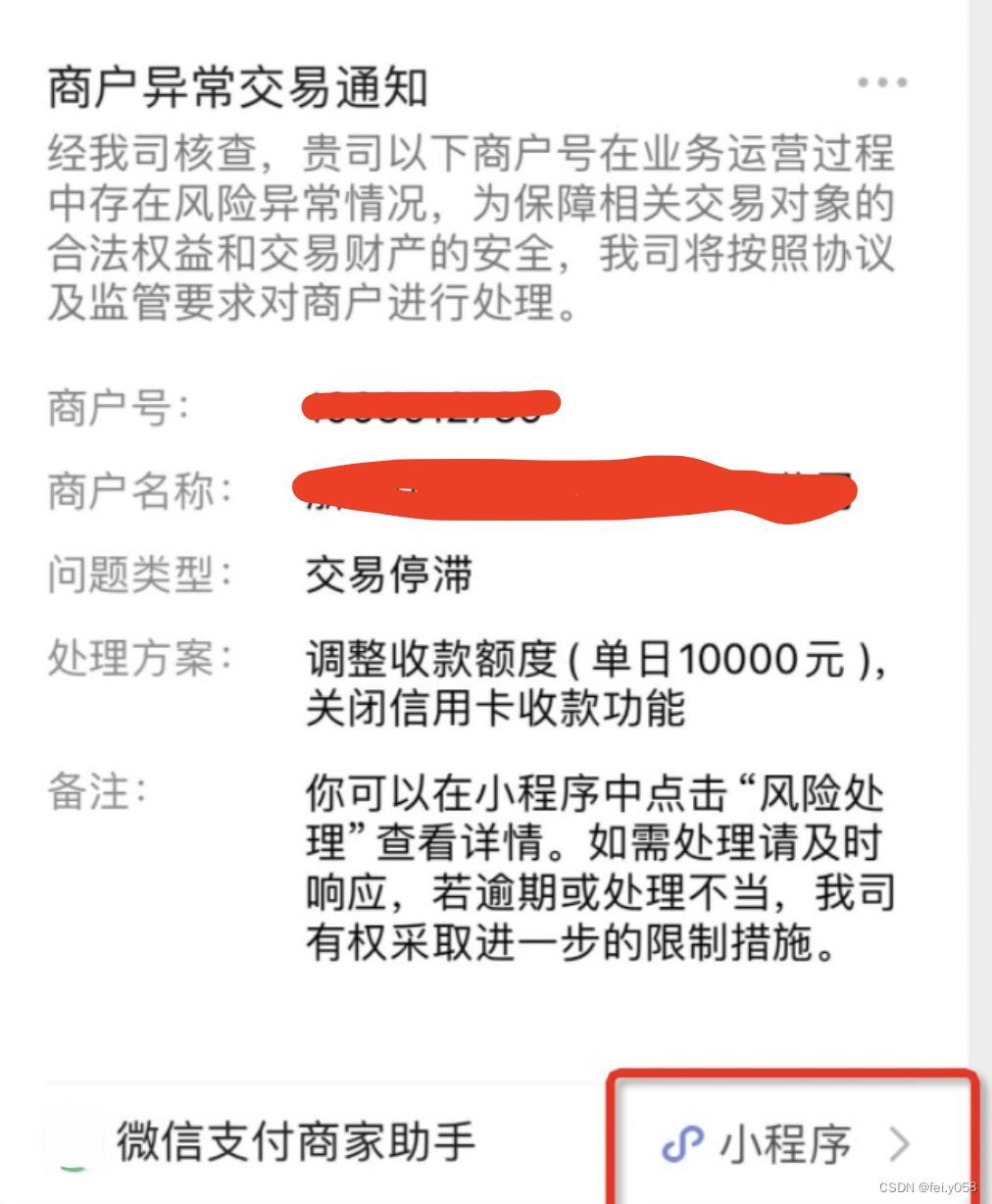Image resolution: width=992 pixels, height=1204 pixels.
Task: Open the three-dot menu on the notification card
Action: point(880,82)
